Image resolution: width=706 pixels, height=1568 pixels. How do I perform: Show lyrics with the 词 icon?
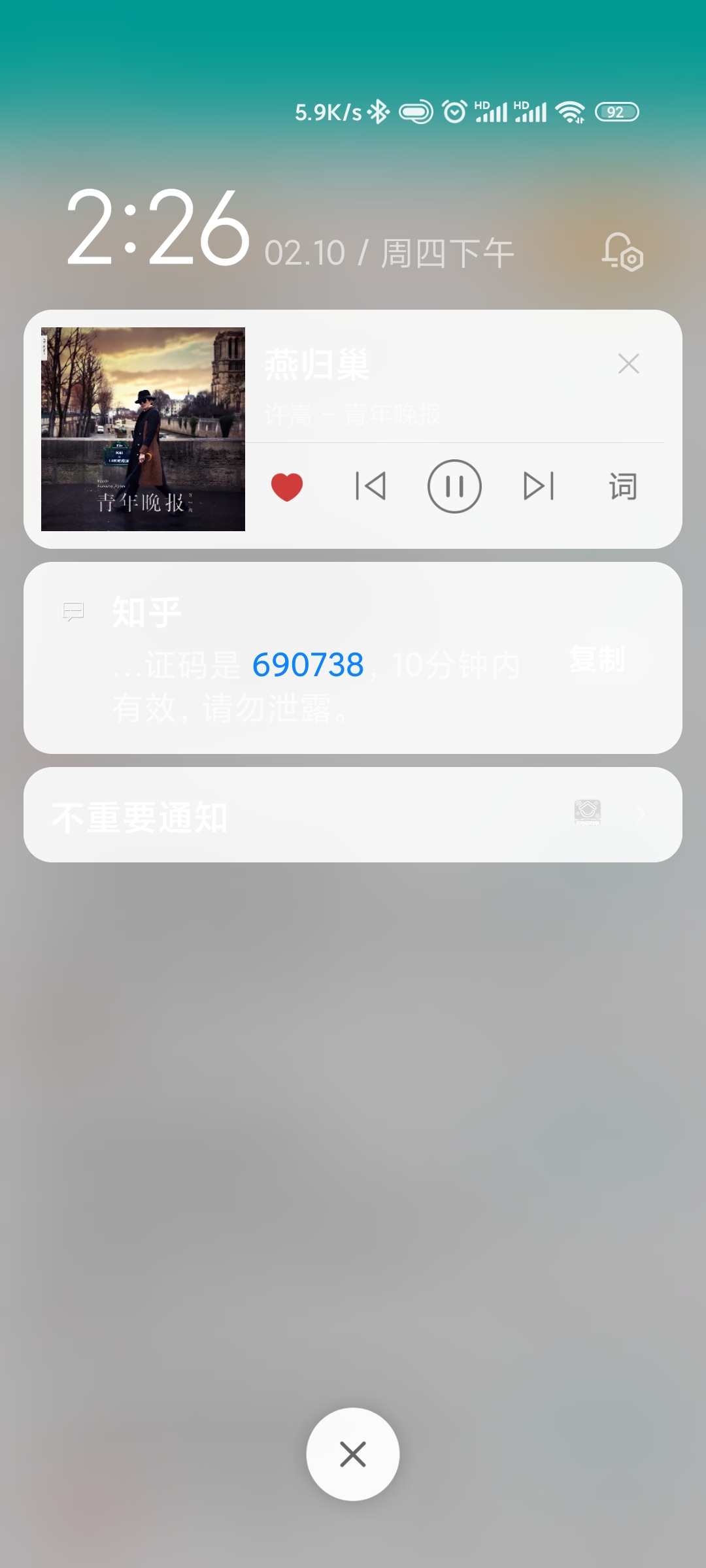point(623,487)
